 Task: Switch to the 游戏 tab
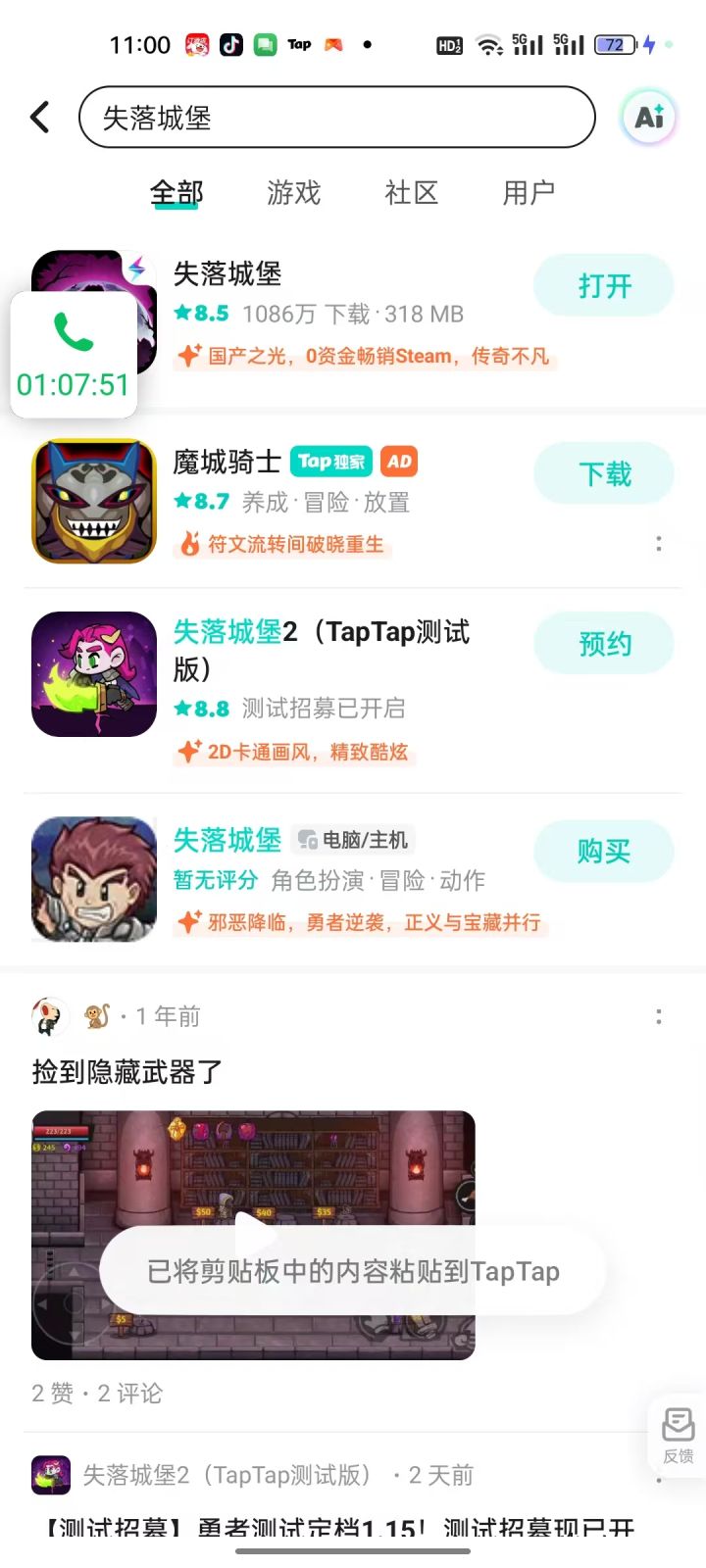(293, 193)
